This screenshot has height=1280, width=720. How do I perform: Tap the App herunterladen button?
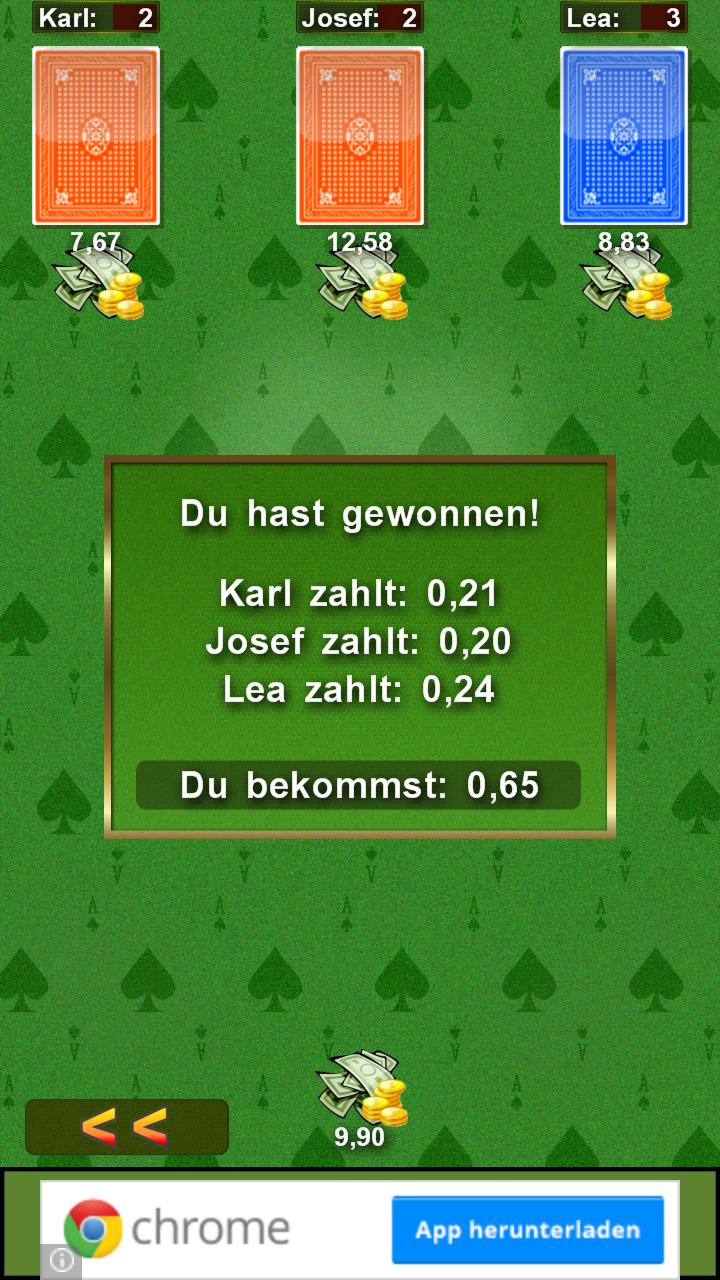527,1230
